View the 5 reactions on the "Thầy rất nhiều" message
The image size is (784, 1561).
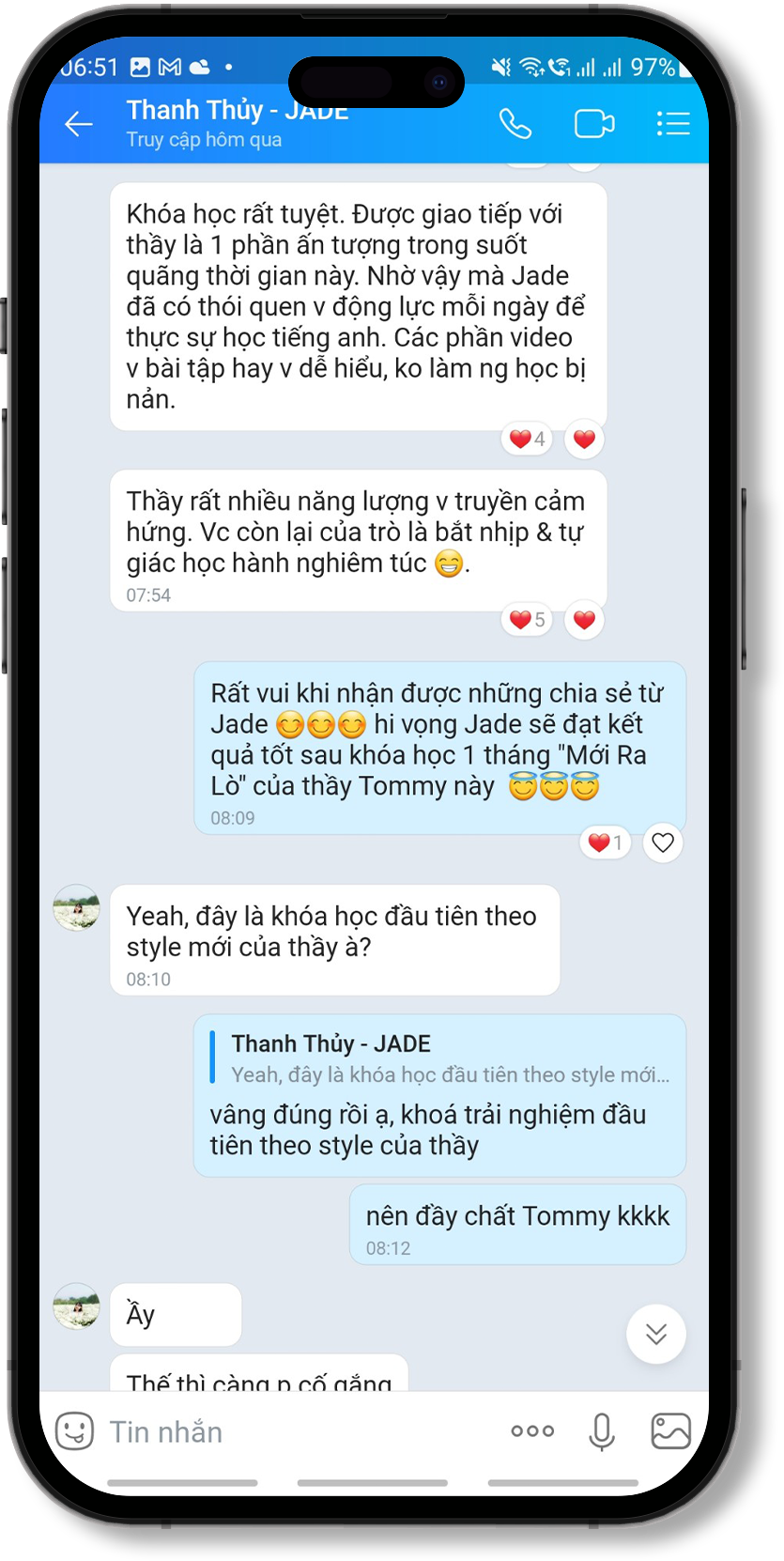[528, 620]
